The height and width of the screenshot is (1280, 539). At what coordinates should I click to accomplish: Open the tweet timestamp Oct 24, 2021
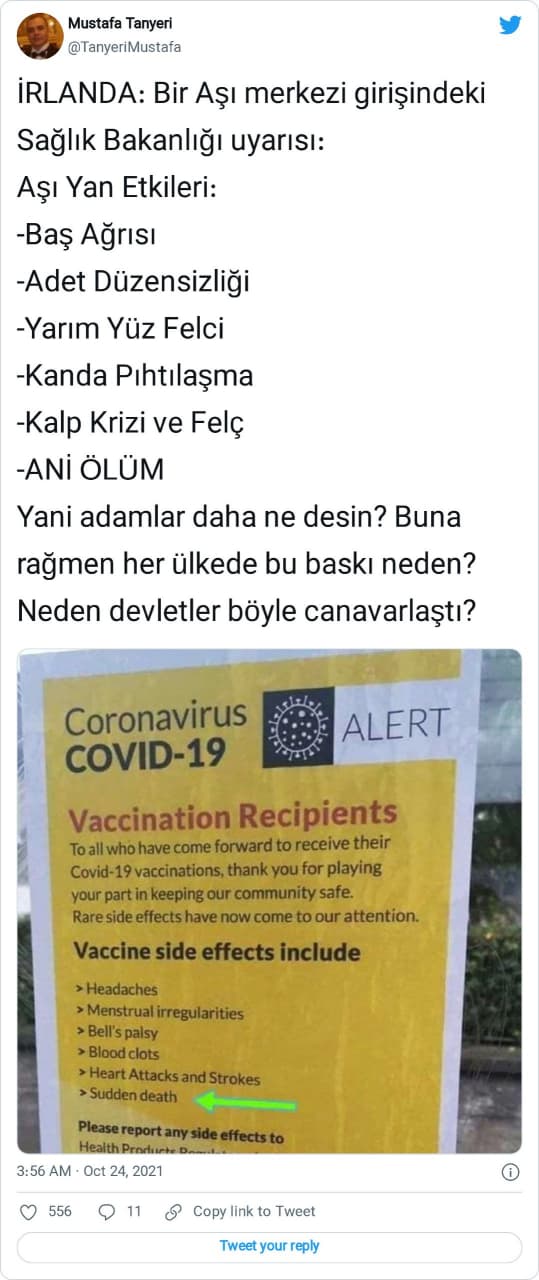tap(90, 1170)
